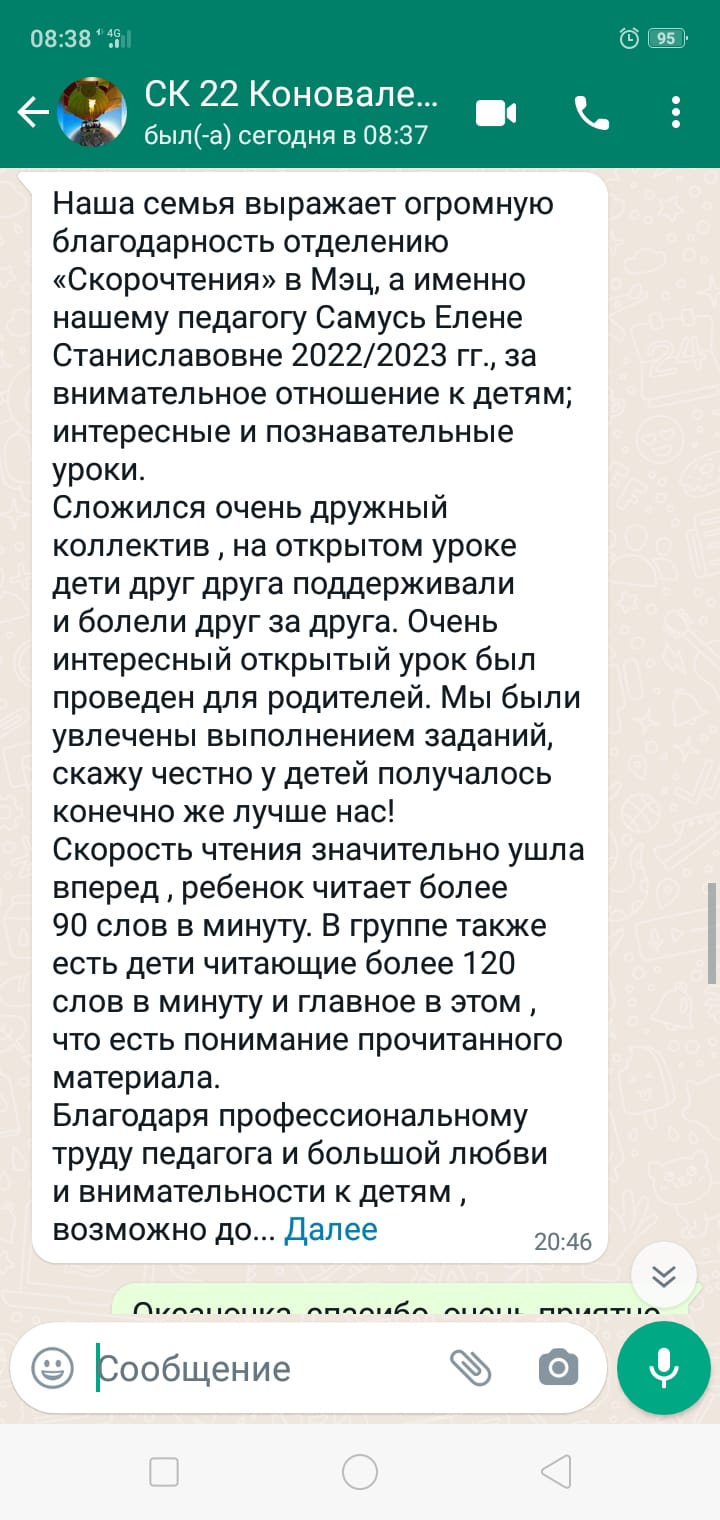This screenshot has width=720, height=1520.
Task: Start a video call with this contact
Action: [x=495, y=113]
